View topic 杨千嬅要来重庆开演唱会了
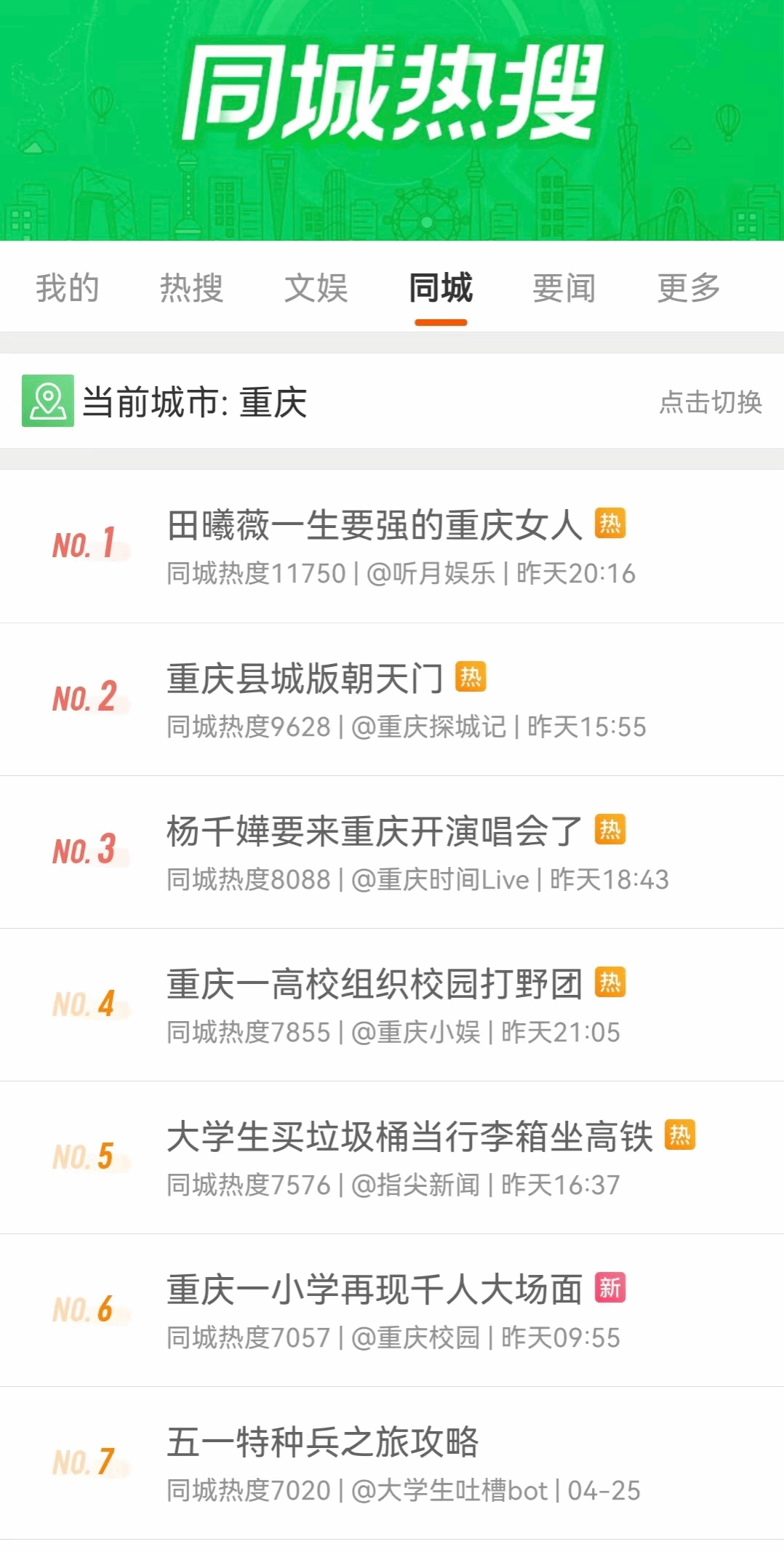Image resolution: width=784 pixels, height=1552 pixels. (x=375, y=831)
